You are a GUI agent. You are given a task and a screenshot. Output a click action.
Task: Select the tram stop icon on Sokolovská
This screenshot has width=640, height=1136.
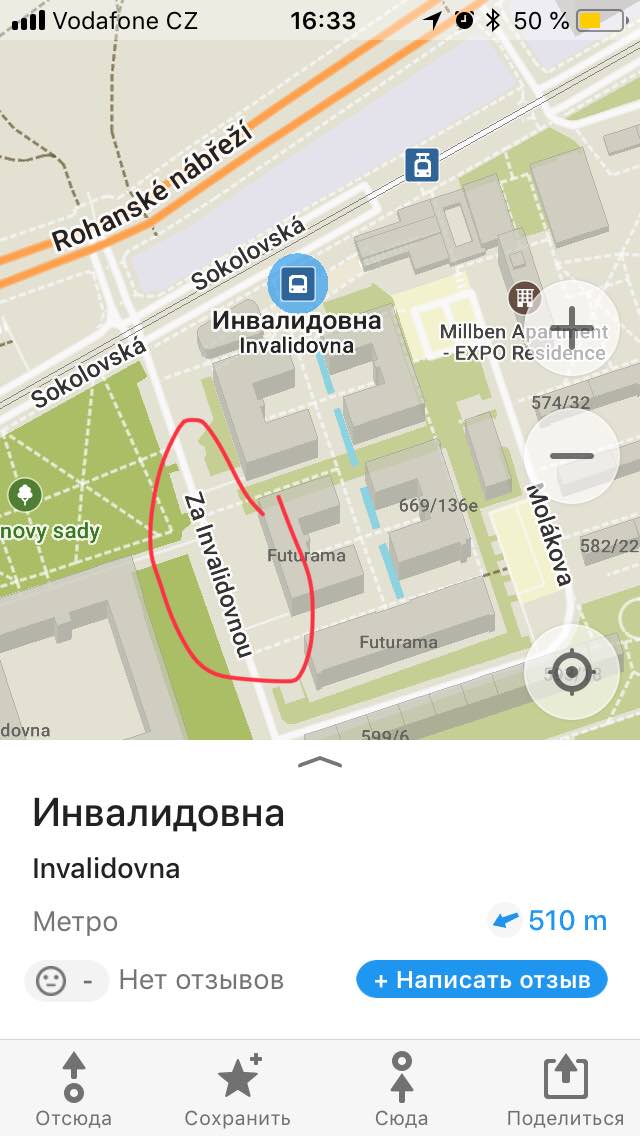click(422, 164)
